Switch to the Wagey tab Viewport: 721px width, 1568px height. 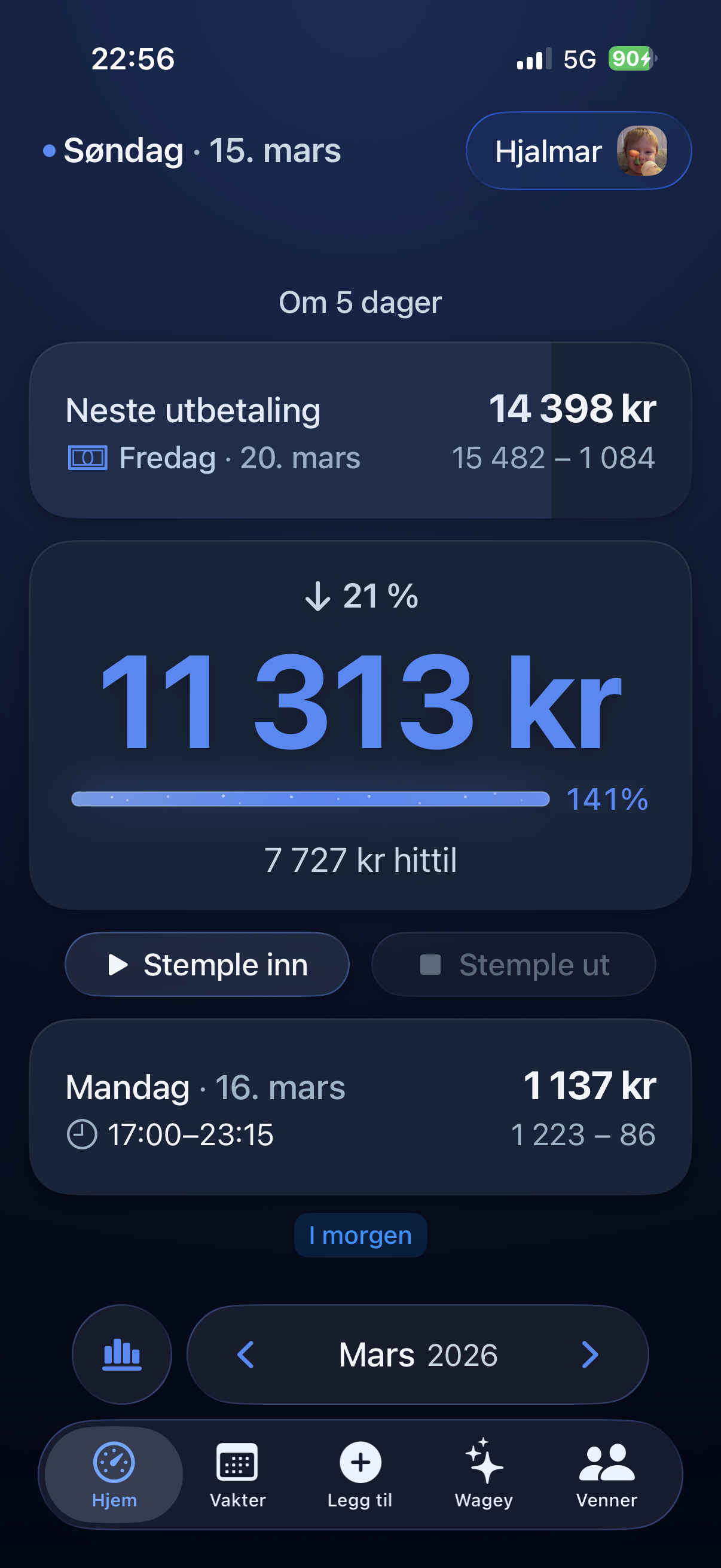tap(484, 1474)
